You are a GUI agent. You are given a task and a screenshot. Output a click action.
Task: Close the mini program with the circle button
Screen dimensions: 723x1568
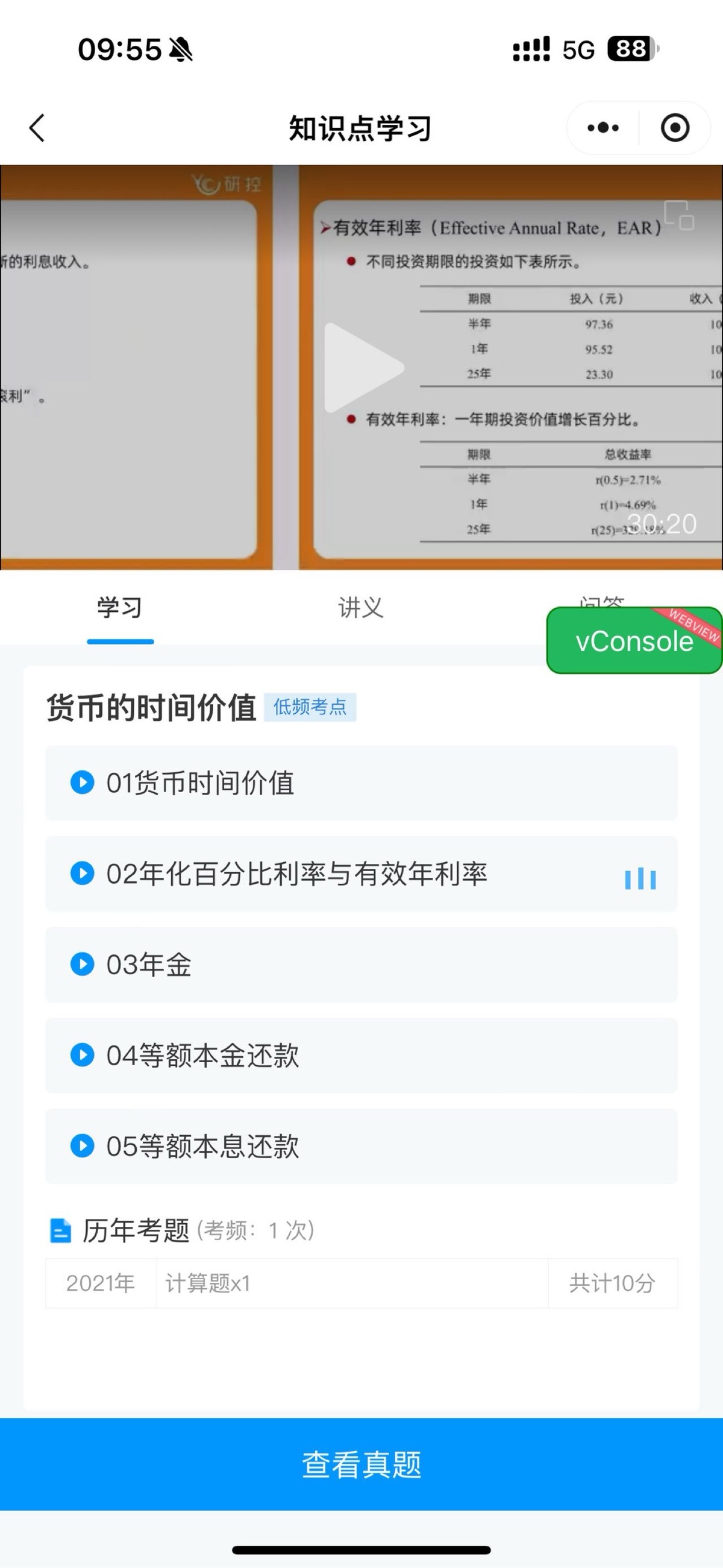point(675,128)
